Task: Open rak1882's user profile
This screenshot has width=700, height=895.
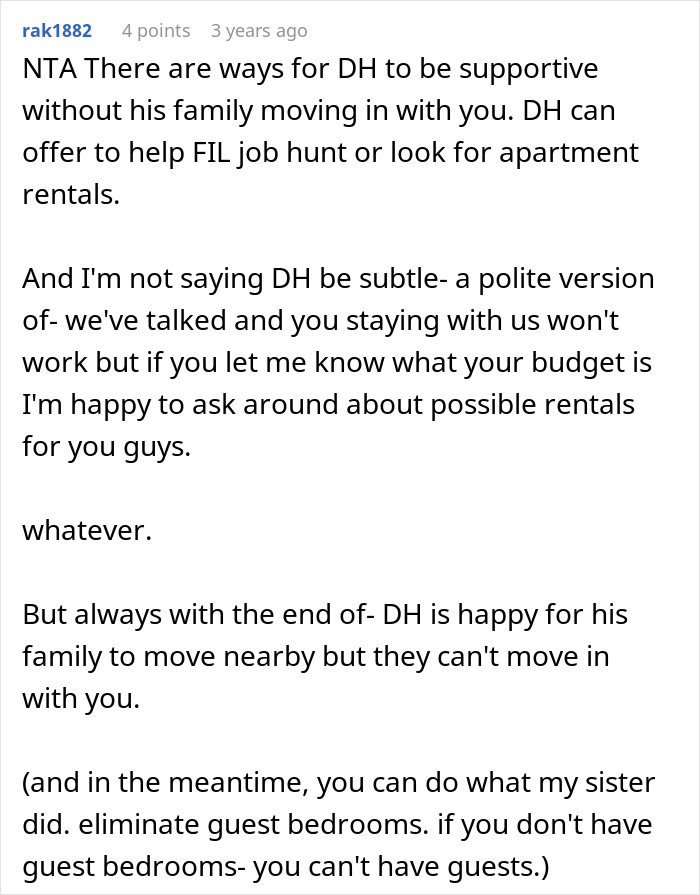Action: (56, 31)
